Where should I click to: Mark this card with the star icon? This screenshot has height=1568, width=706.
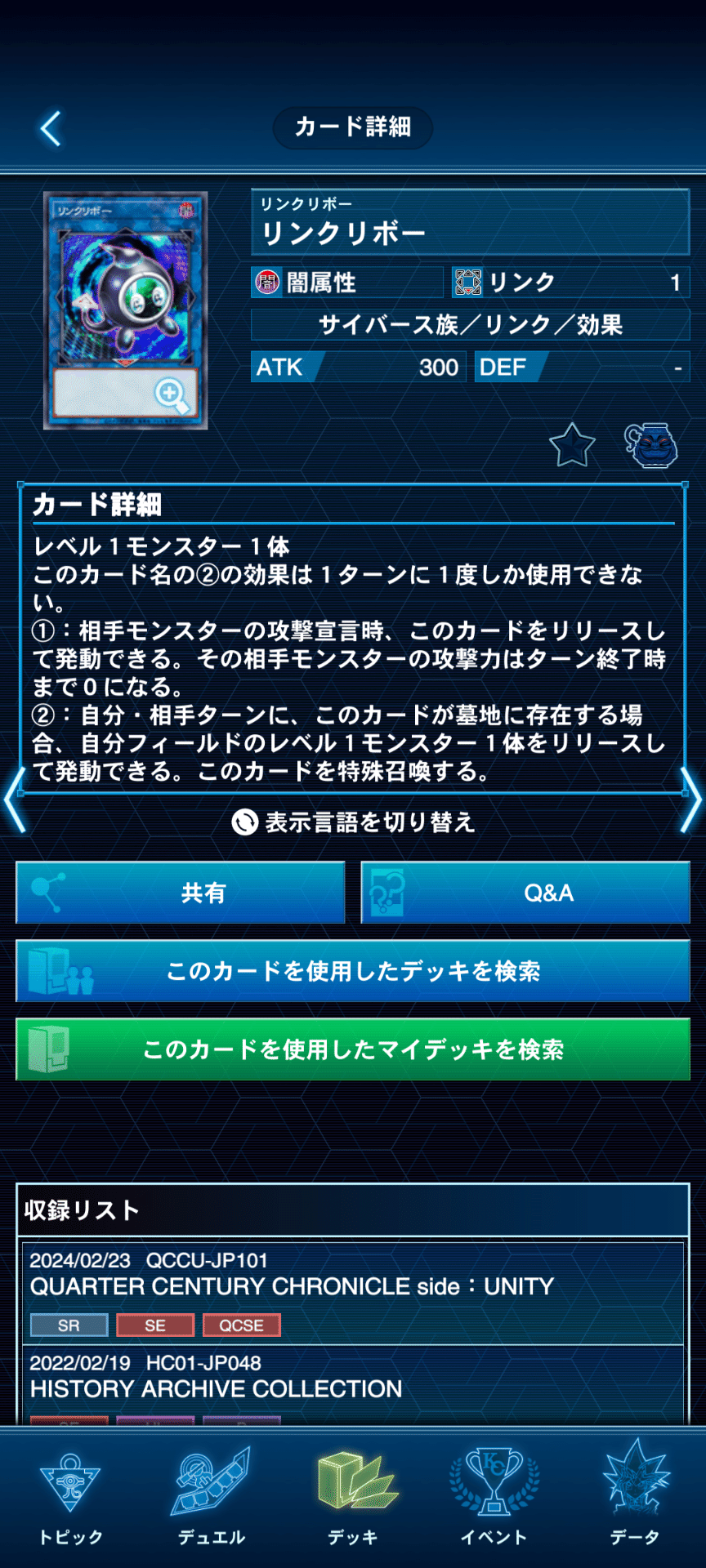tap(572, 445)
